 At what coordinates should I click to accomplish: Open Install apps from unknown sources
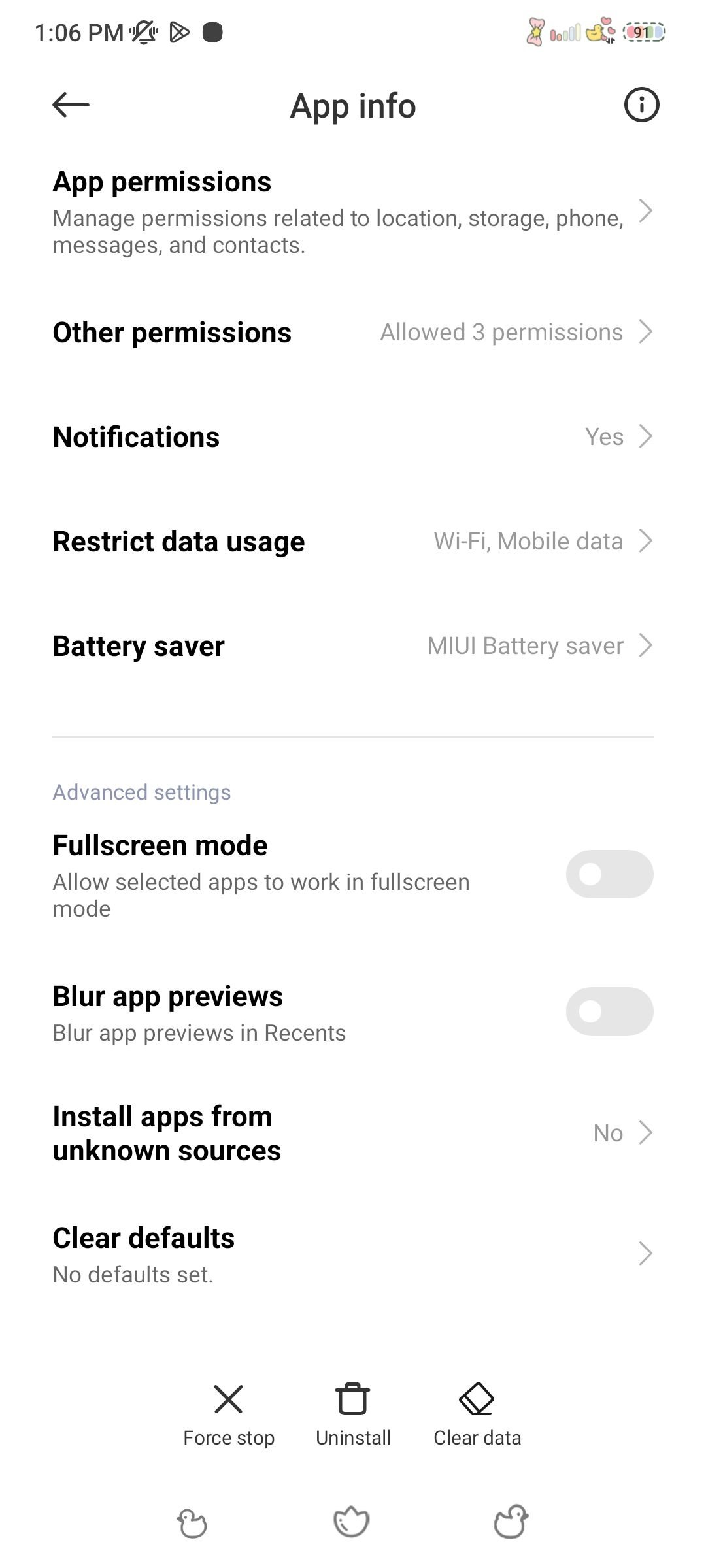pos(353,1133)
